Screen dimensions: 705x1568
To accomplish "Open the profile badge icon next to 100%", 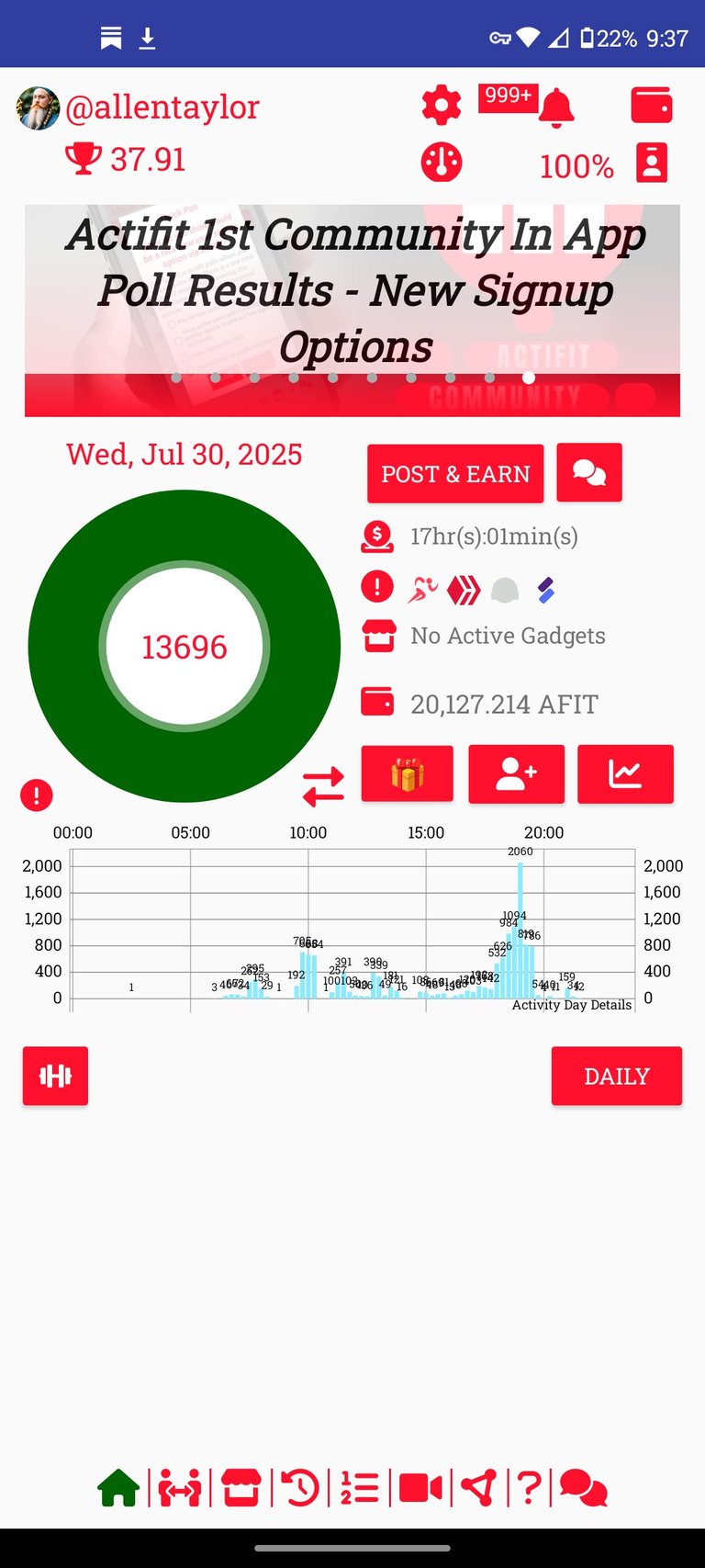I will tap(652, 163).
